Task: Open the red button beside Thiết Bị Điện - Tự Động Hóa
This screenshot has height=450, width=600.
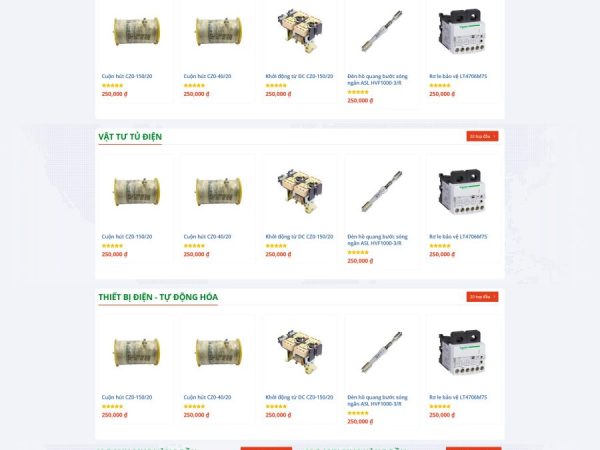Action: point(482,297)
